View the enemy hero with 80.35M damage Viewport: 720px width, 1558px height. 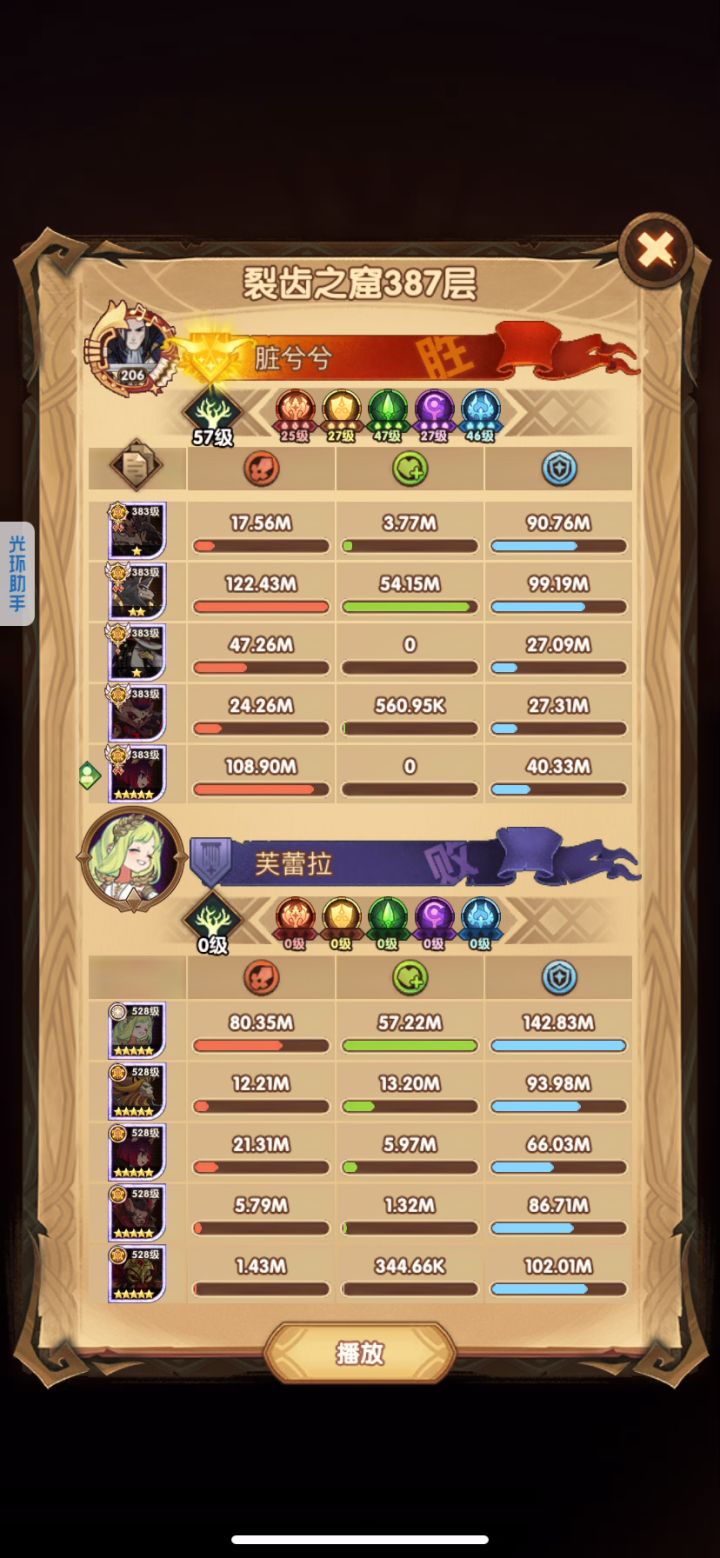[137, 1030]
